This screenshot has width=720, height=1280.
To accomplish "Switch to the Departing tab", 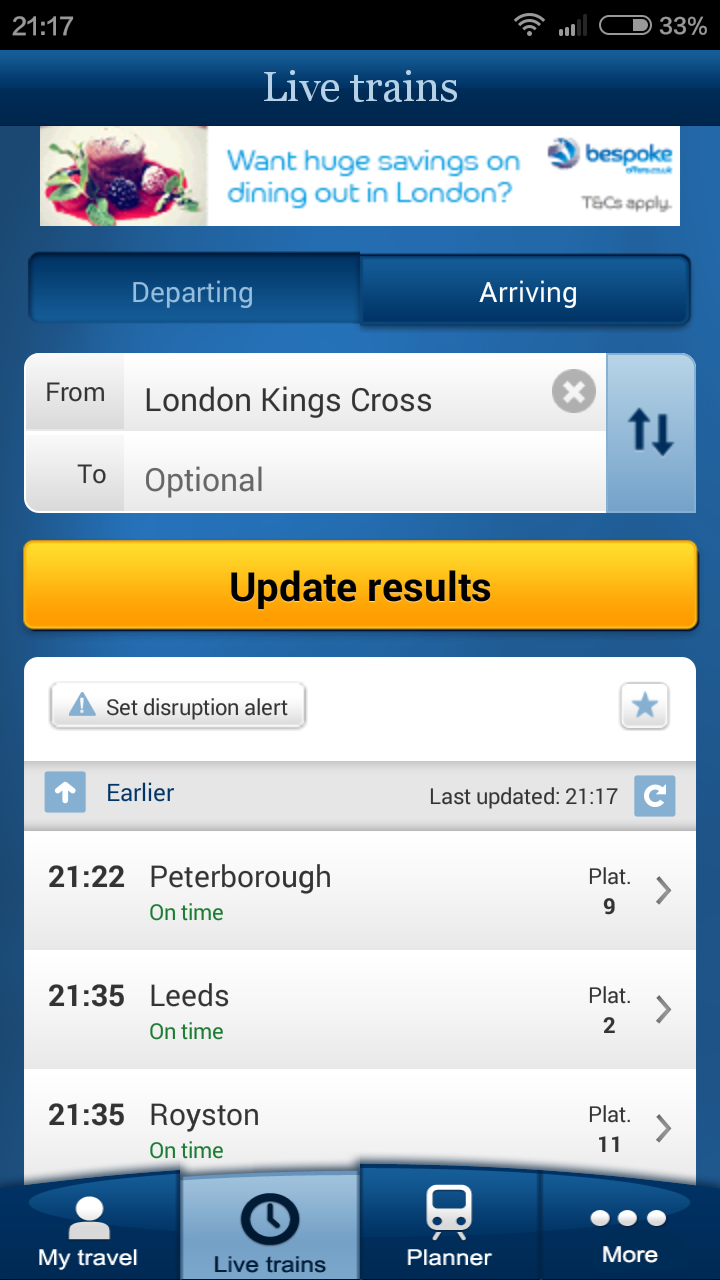I will 193,292.
